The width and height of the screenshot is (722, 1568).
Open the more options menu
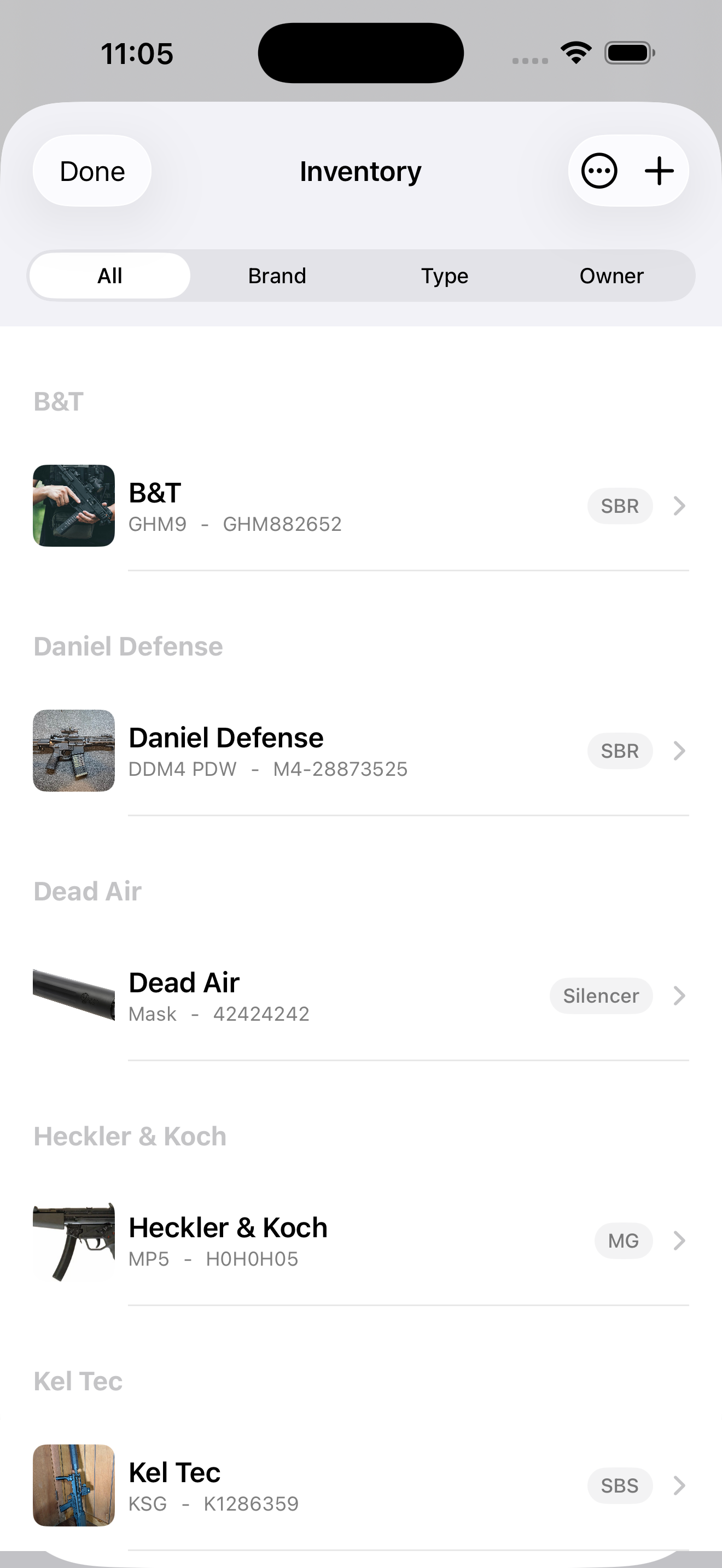click(599, 171)
